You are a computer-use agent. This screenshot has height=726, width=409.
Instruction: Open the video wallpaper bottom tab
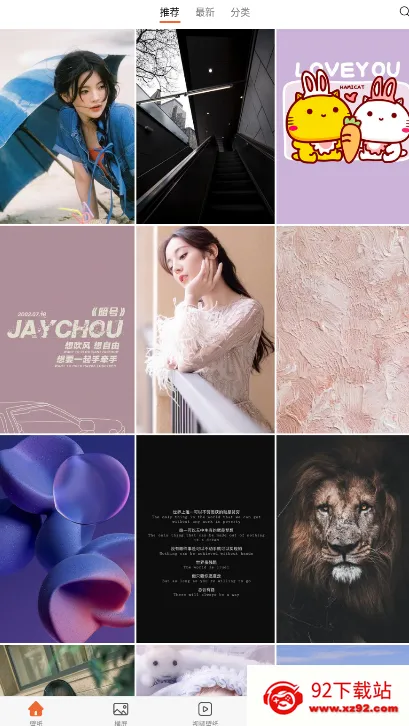point(205,712)
